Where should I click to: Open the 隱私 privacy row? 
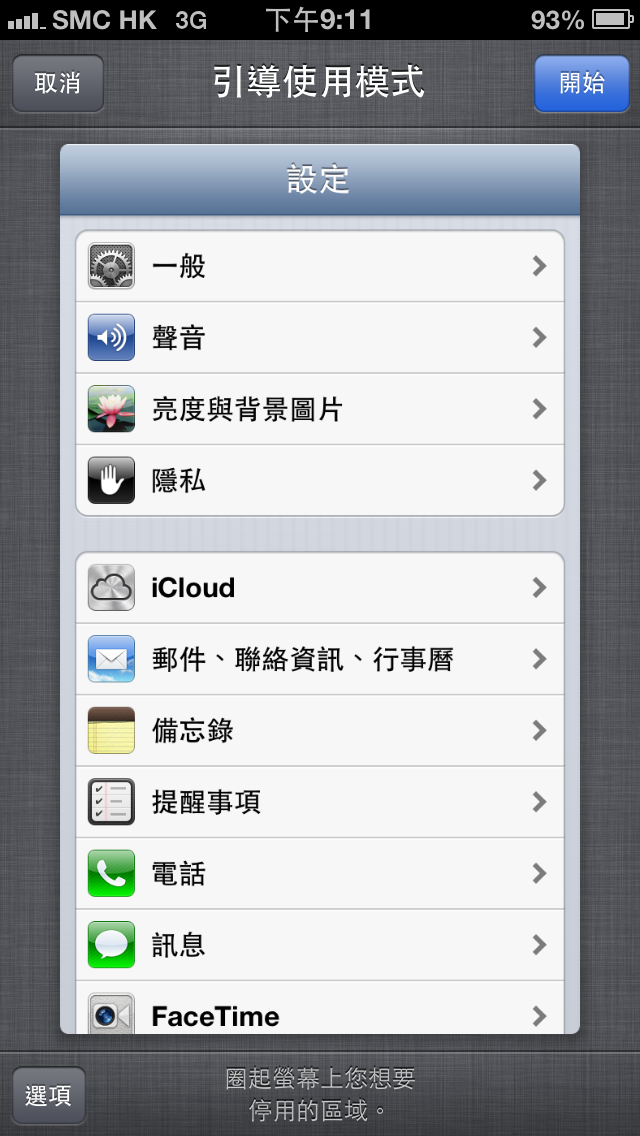pyautogui.click(x=319, y=481)
